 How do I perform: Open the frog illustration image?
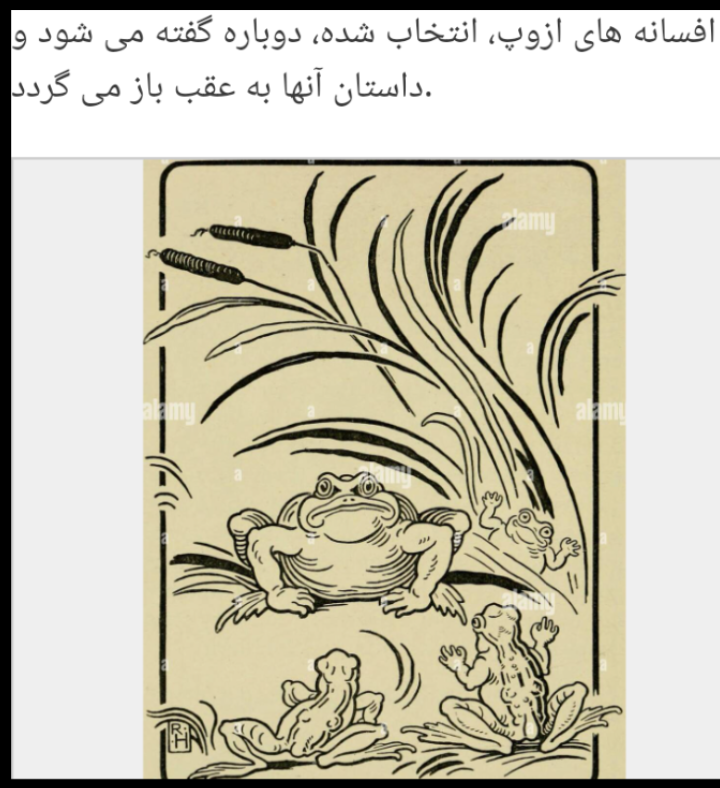[384, 470]
